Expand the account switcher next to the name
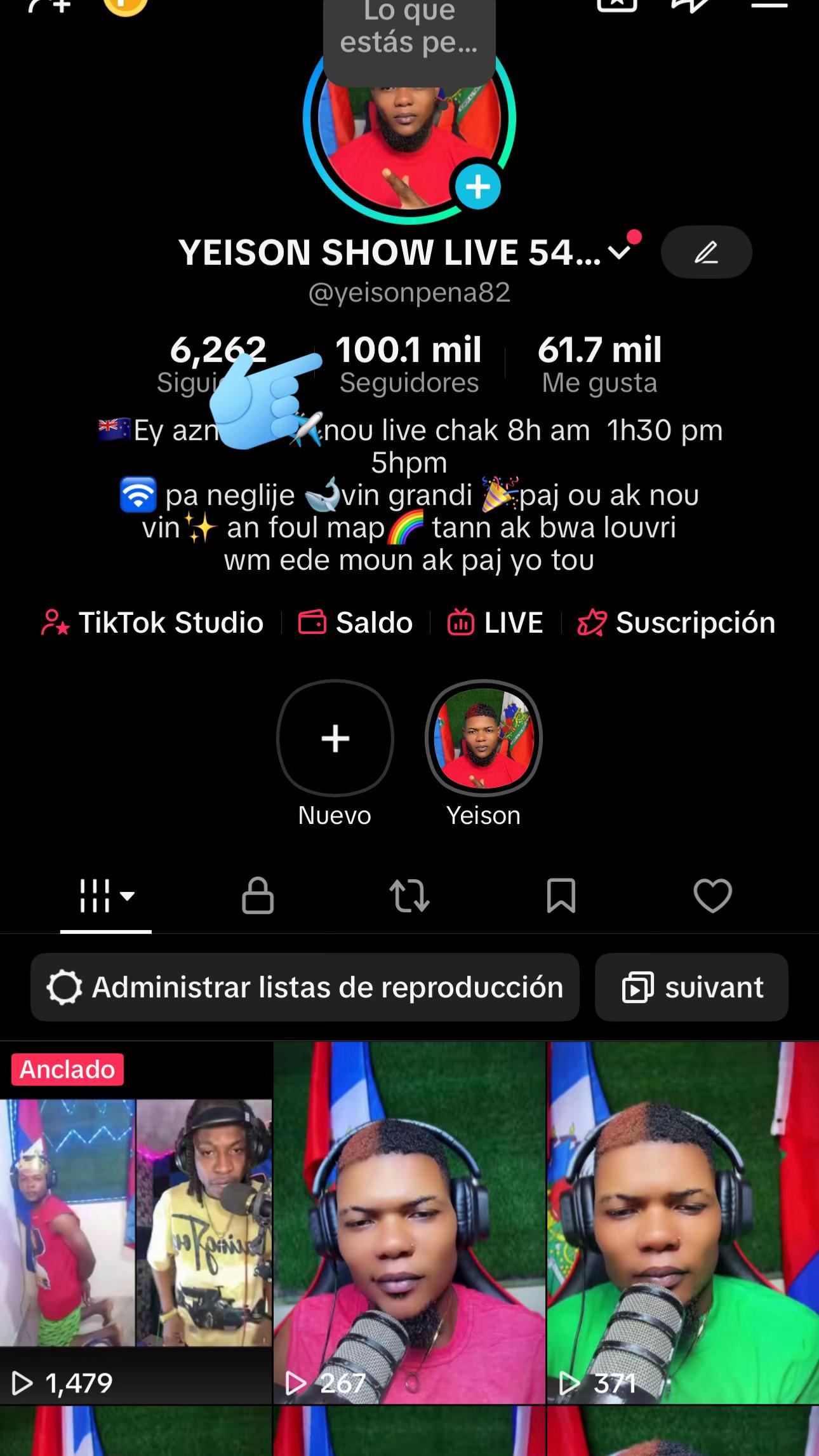Screen dimensions: 819x1456 tap(619, 252)
